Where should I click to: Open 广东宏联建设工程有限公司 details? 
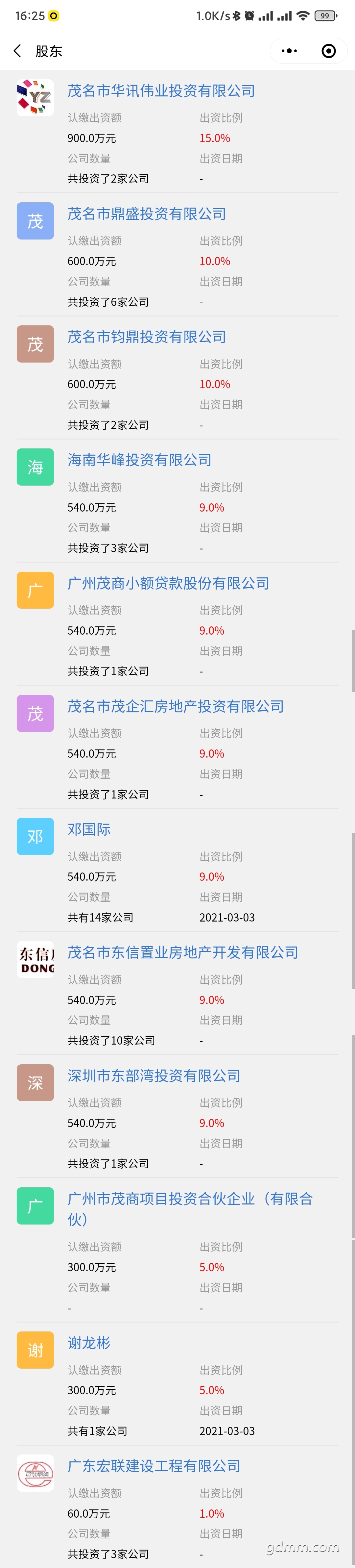click(x=154, y=1466)
